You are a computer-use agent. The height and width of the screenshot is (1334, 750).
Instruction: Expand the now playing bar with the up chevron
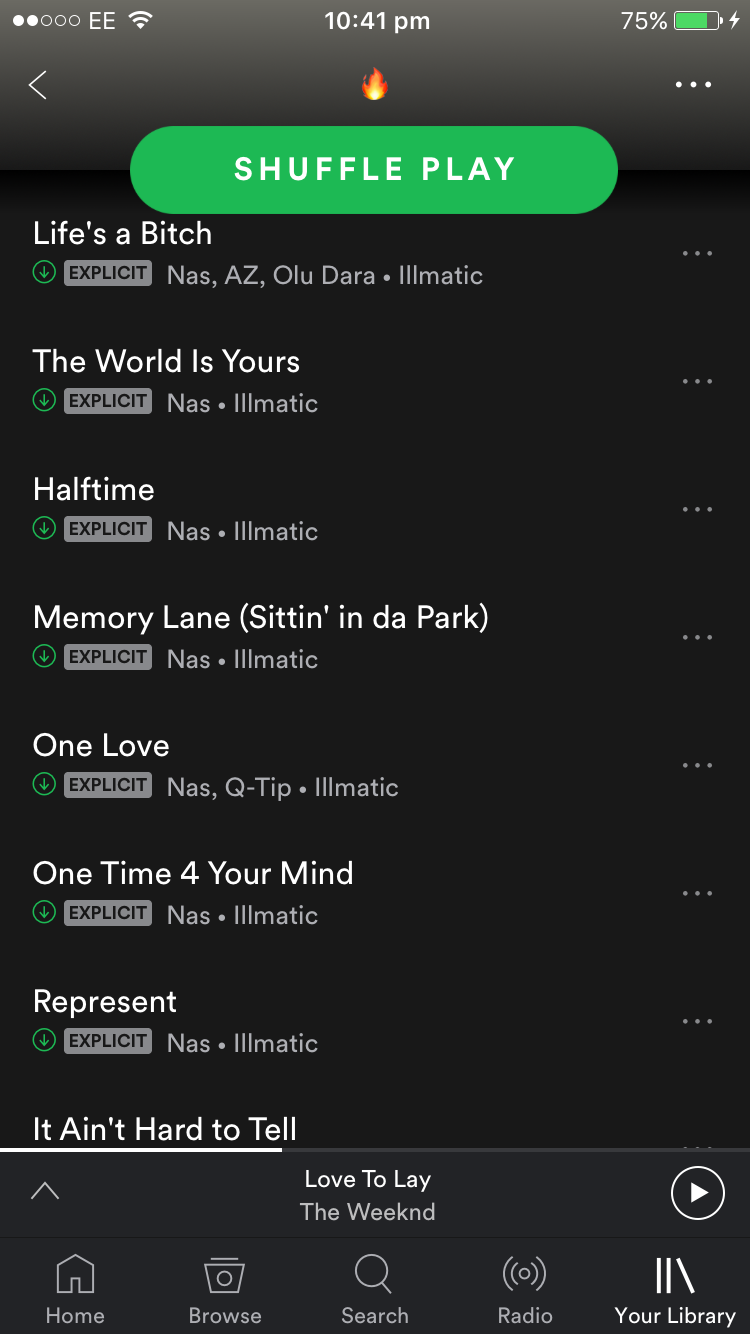45,1191
